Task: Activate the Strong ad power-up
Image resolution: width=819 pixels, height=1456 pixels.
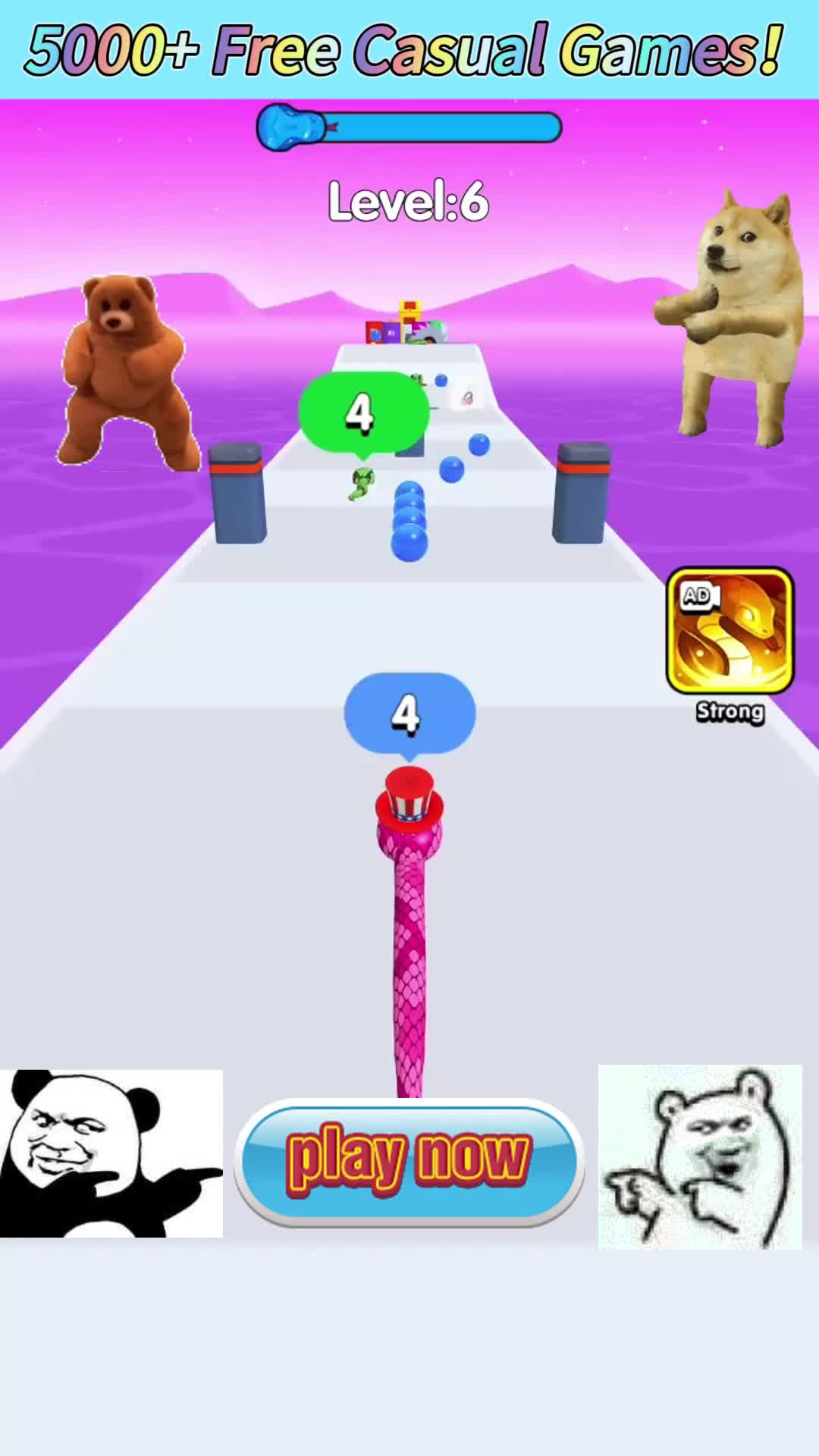Action: (730, 631)
